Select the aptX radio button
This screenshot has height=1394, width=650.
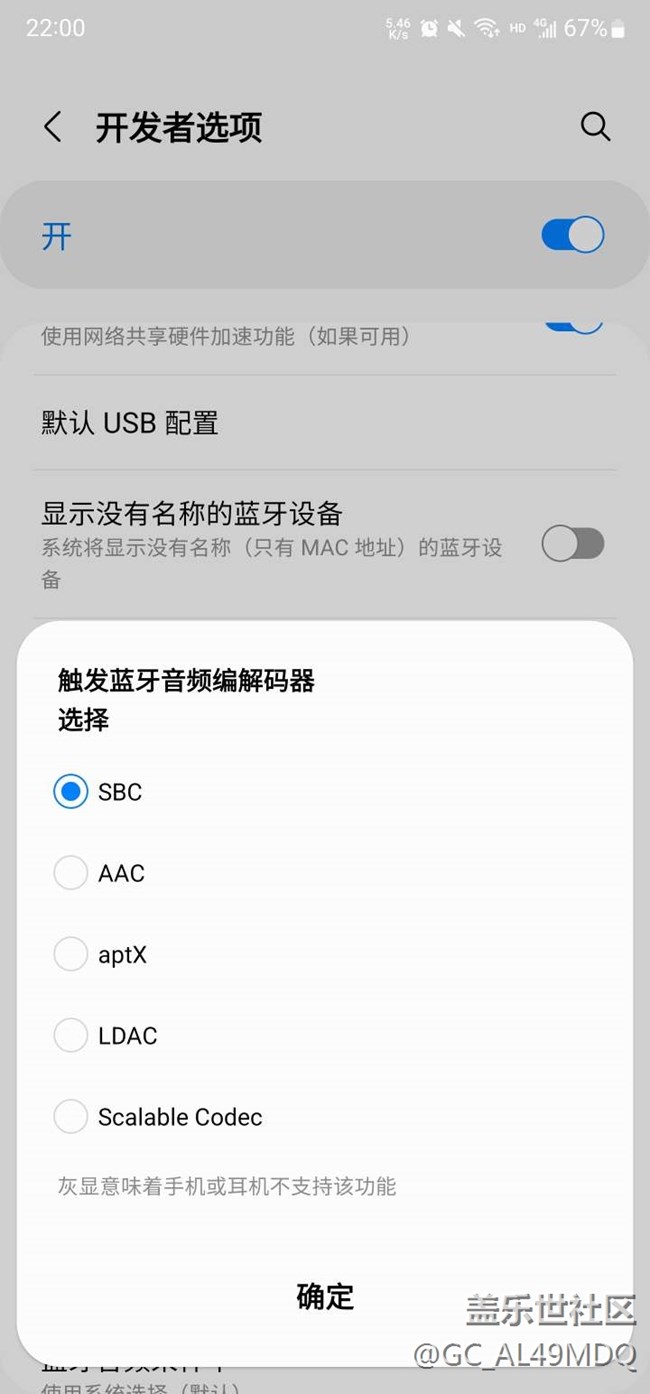[71, 954]
